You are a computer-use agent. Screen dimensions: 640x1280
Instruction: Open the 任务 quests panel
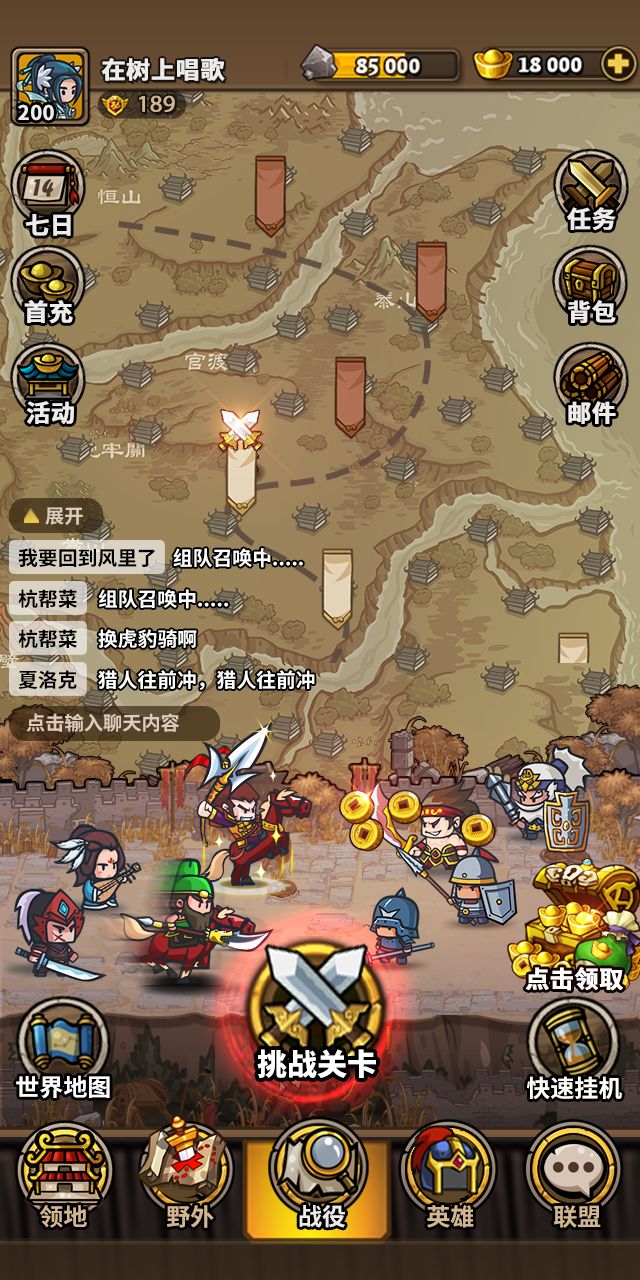[x=591, y=192]
